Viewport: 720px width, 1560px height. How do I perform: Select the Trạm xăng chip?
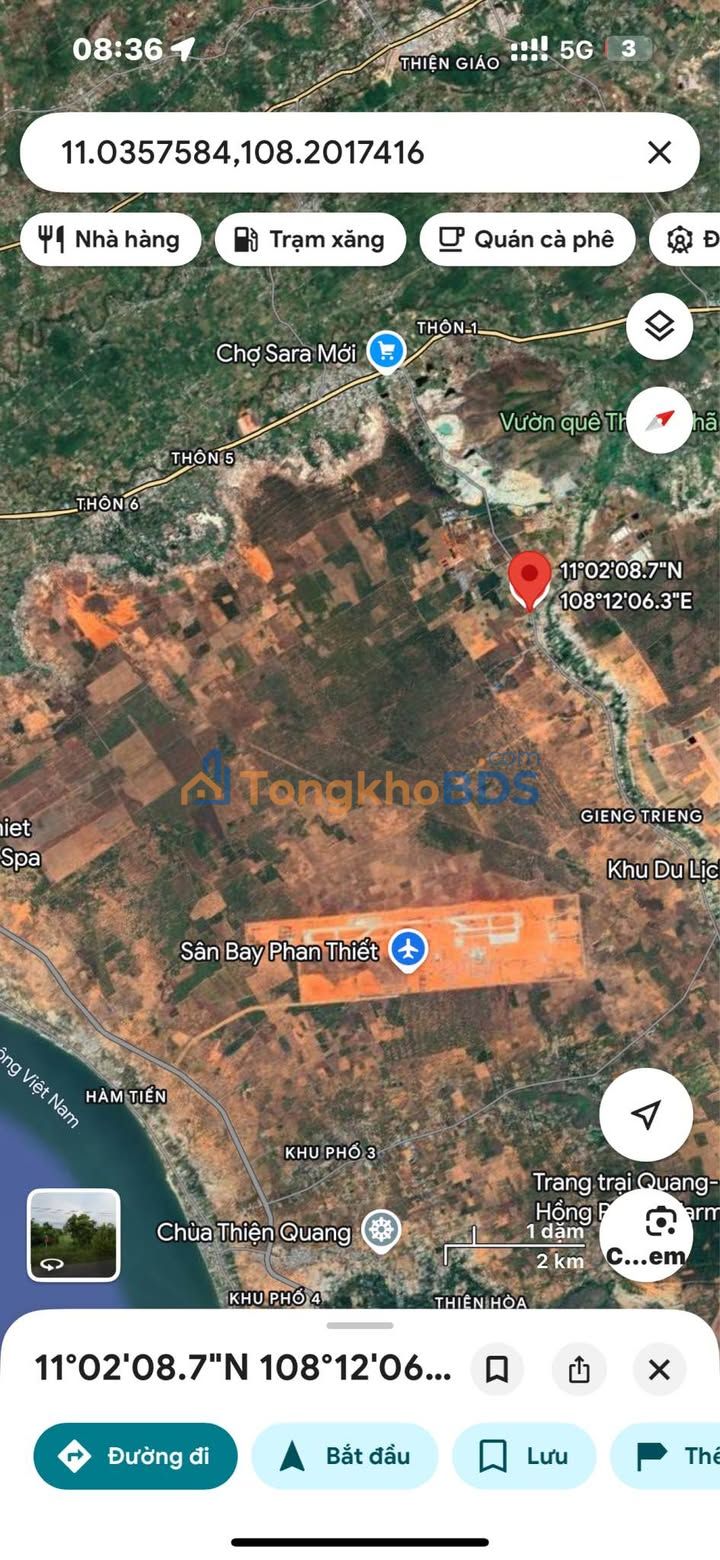click(310, 240)
